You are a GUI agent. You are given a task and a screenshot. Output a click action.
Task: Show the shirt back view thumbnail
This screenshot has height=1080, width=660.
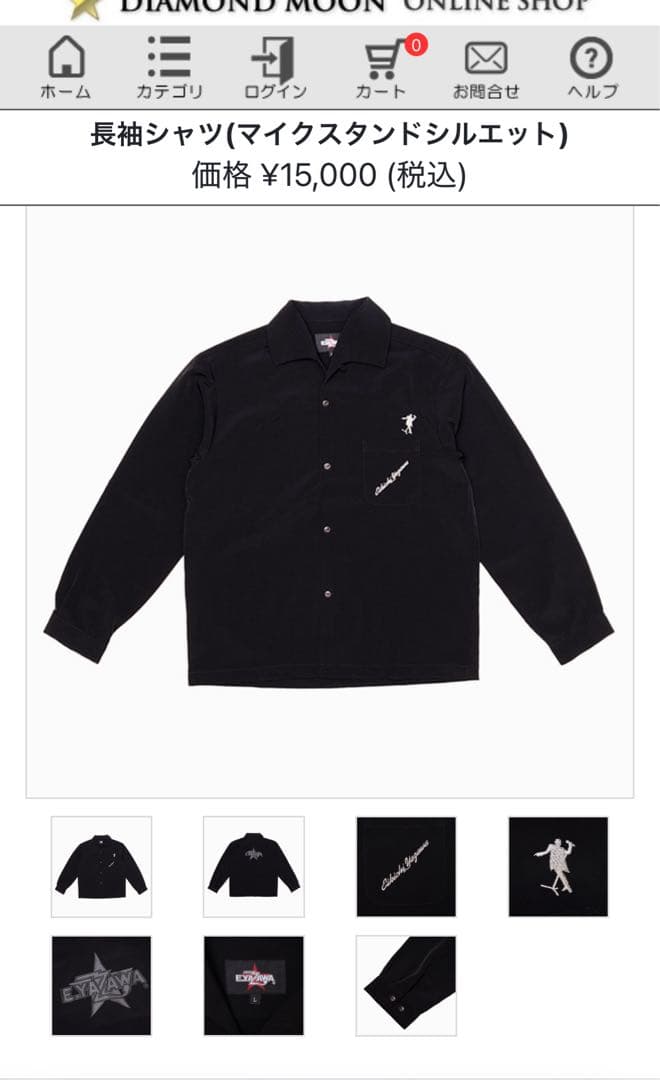254,866
